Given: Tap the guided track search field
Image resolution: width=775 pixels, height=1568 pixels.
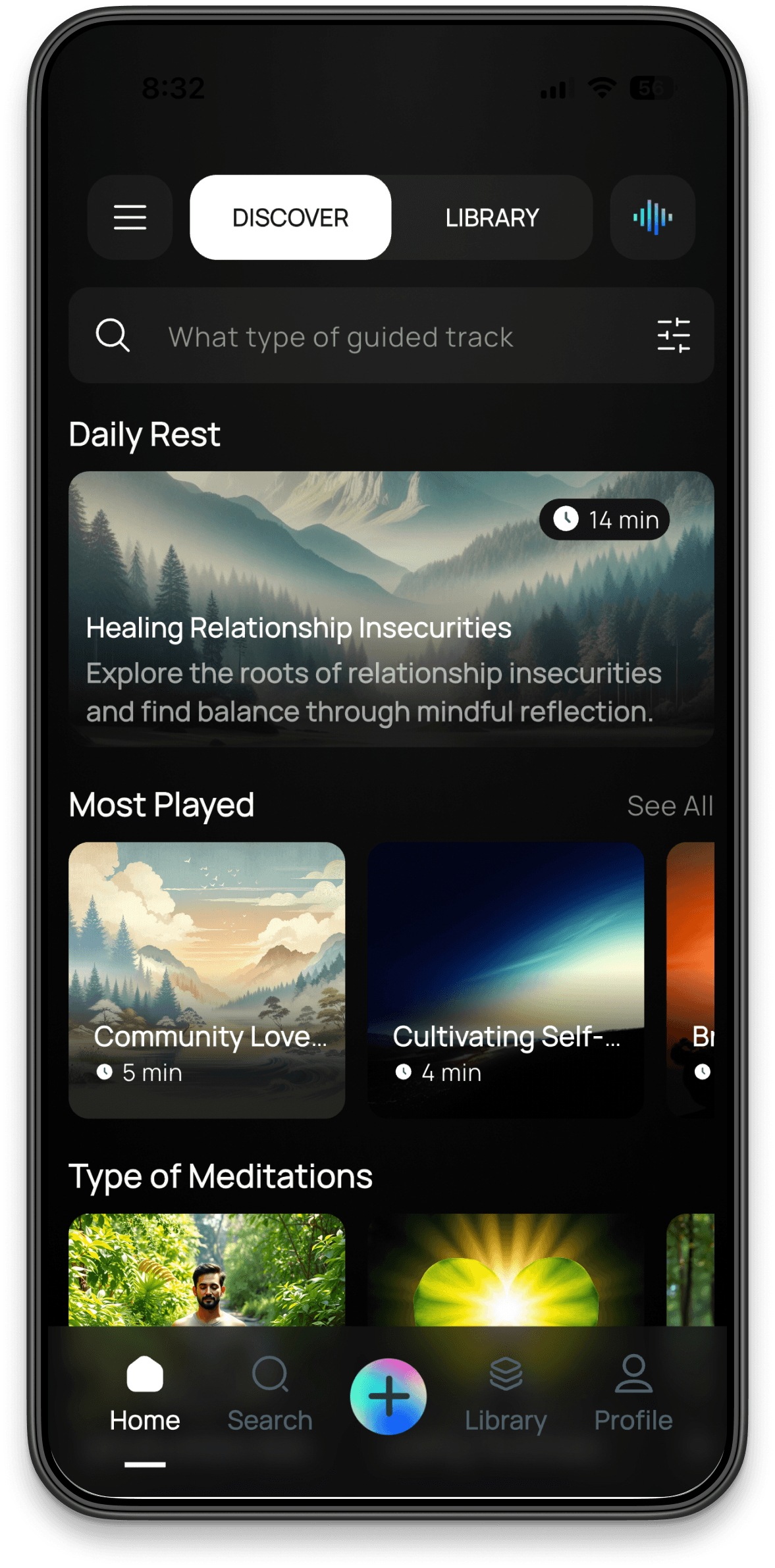Looking at the screenshot, I should click(x=382, y=336).
